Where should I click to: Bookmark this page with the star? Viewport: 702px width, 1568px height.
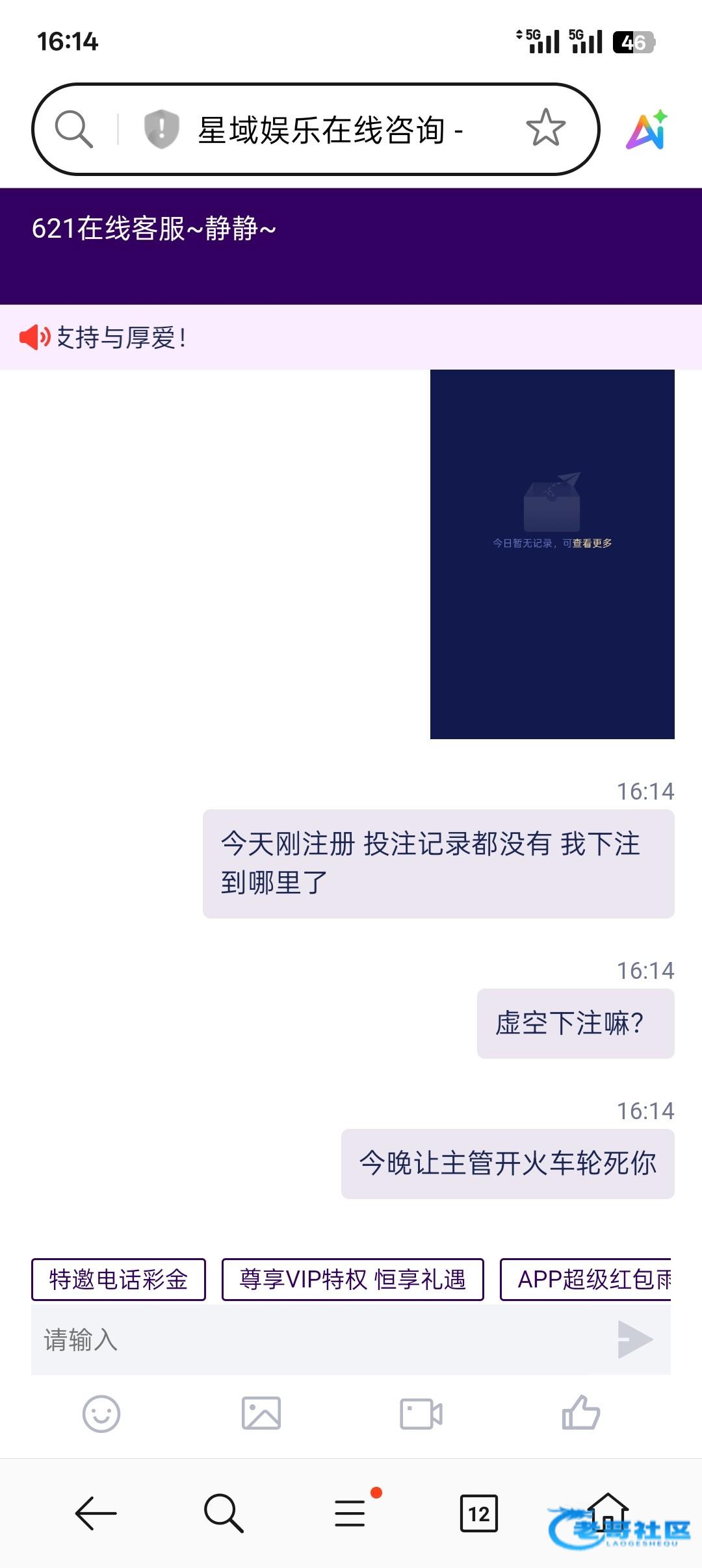(x=545, y=128)
